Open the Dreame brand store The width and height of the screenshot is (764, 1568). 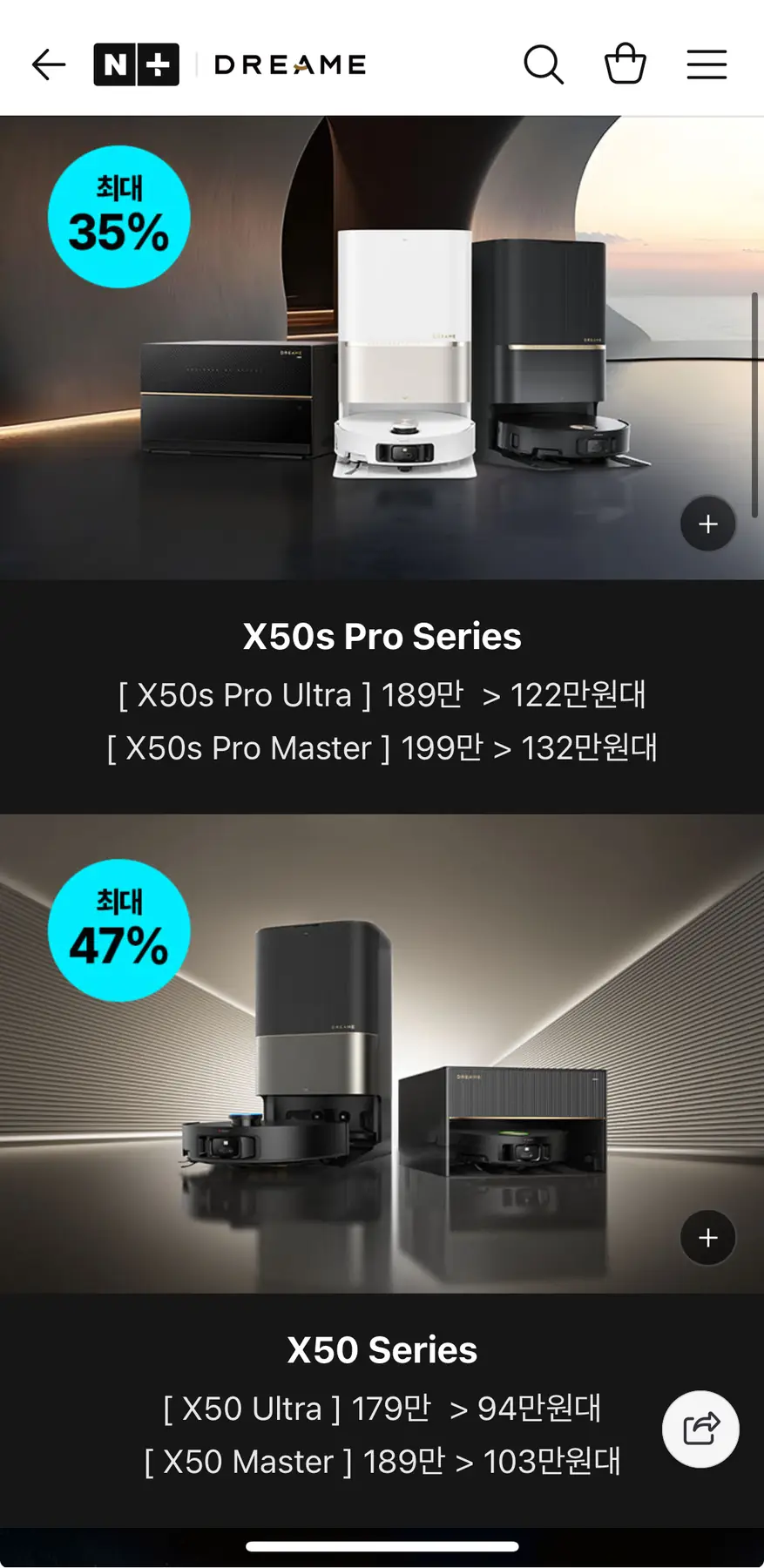pos(290,64)
